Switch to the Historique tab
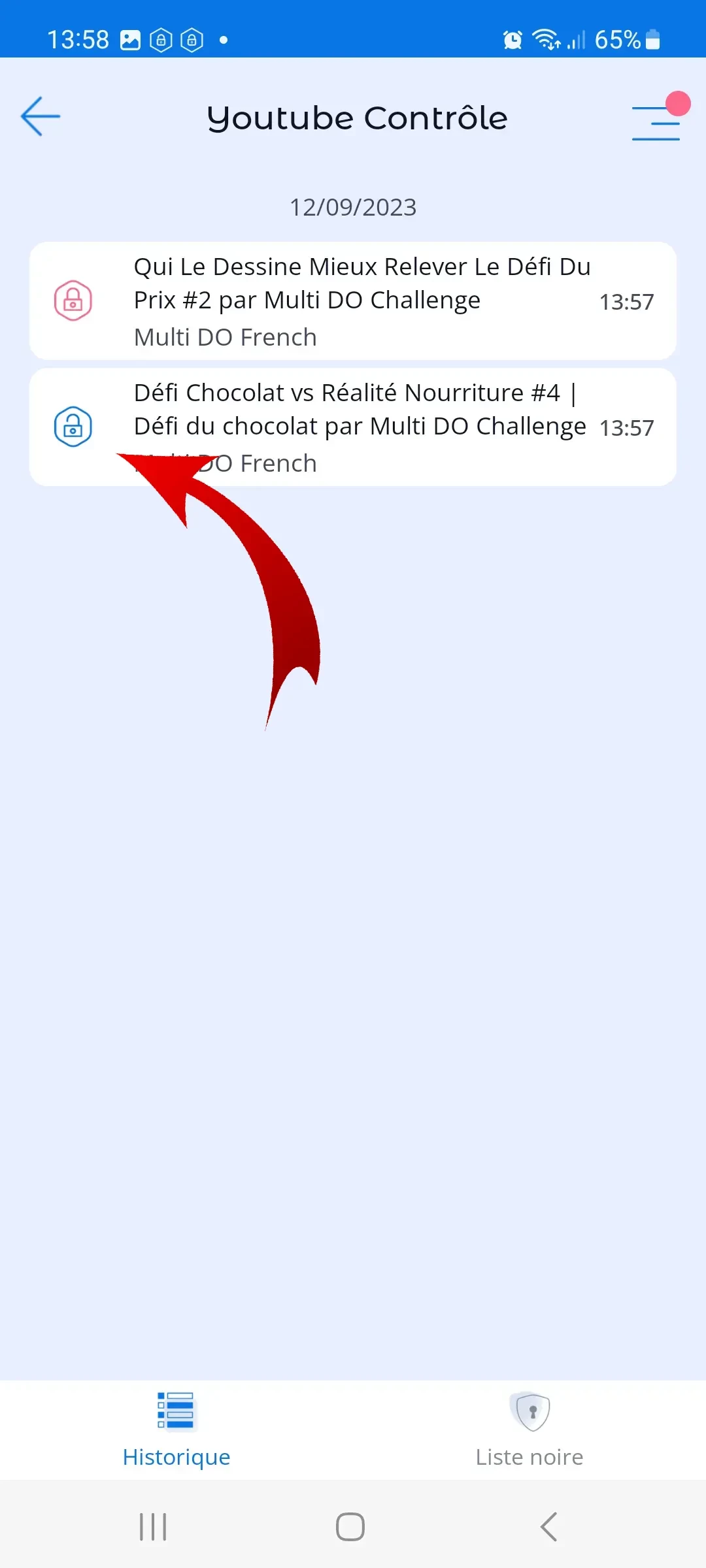 pyautogui.click(x=176, y=1429)
